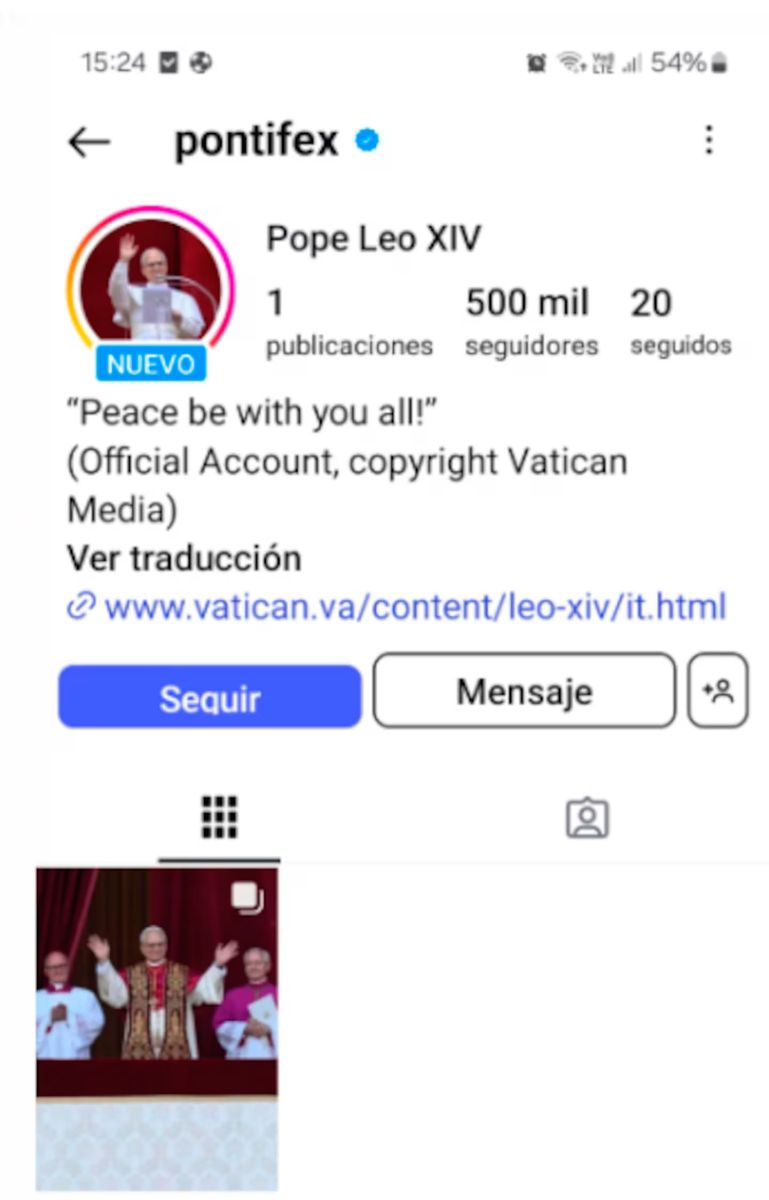This screenshot has height=1200, width=769.
Task: Switch to the tagged photos tab
Action: point(587,818)
